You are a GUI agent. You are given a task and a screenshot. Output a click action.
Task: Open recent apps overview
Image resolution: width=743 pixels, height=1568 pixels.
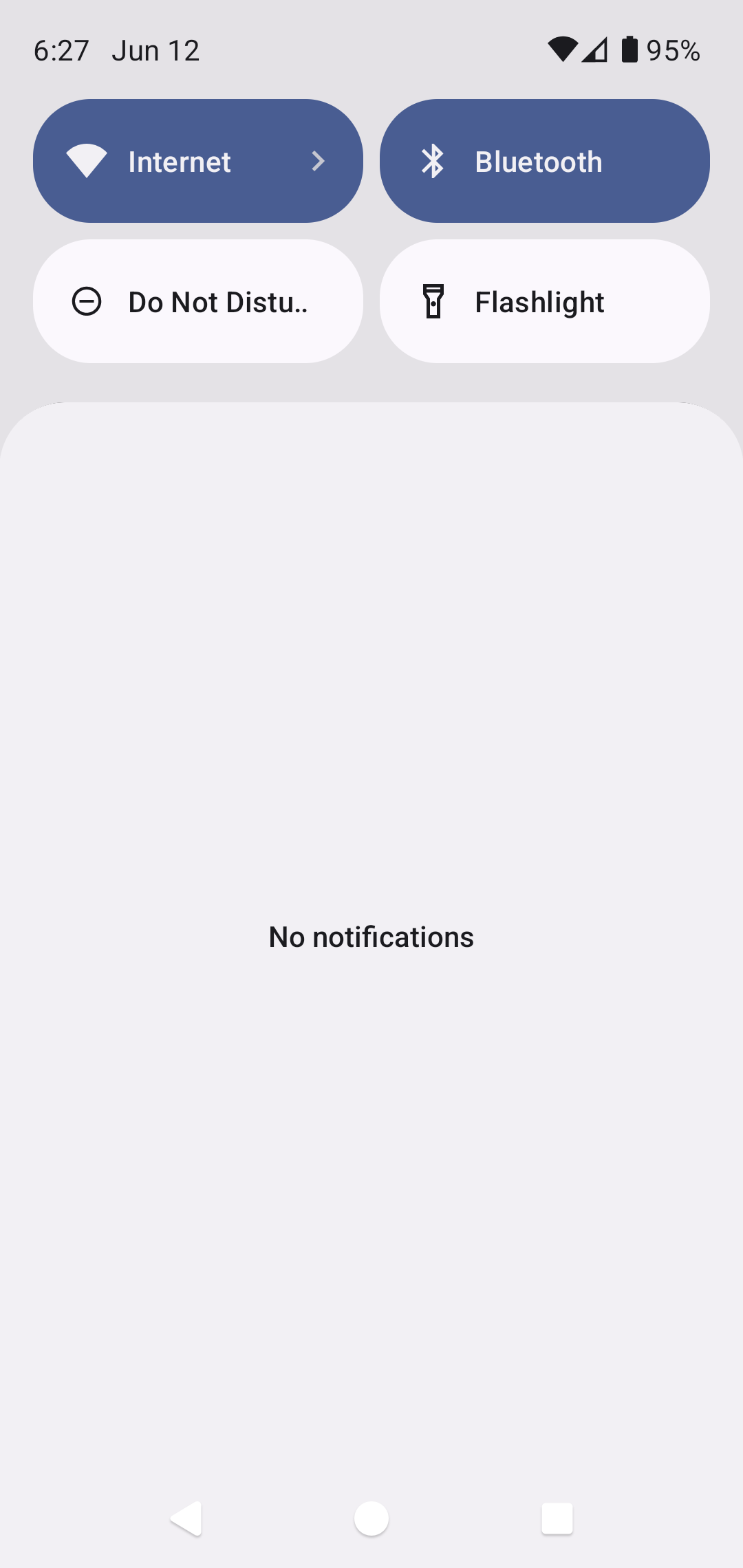(557, 1518)
